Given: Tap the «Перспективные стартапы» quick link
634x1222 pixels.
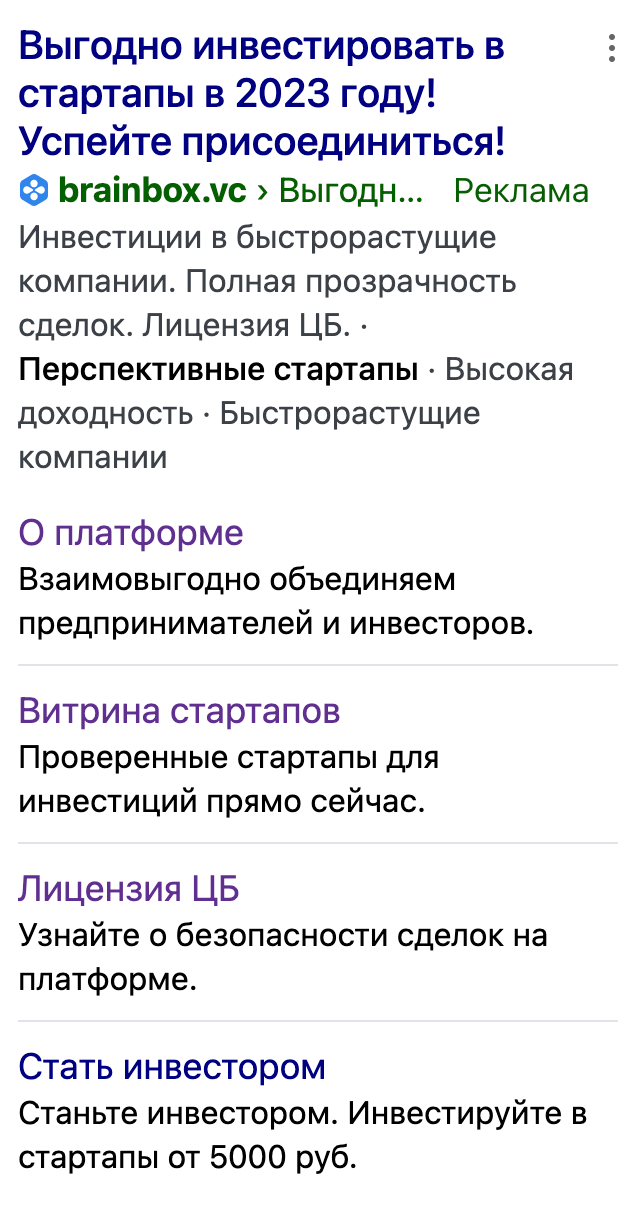Looking at the screenshot, I should tap(218, 370).
